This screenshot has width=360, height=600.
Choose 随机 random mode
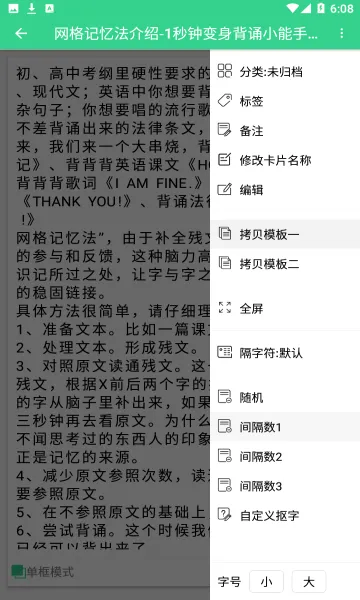[285, 398]
